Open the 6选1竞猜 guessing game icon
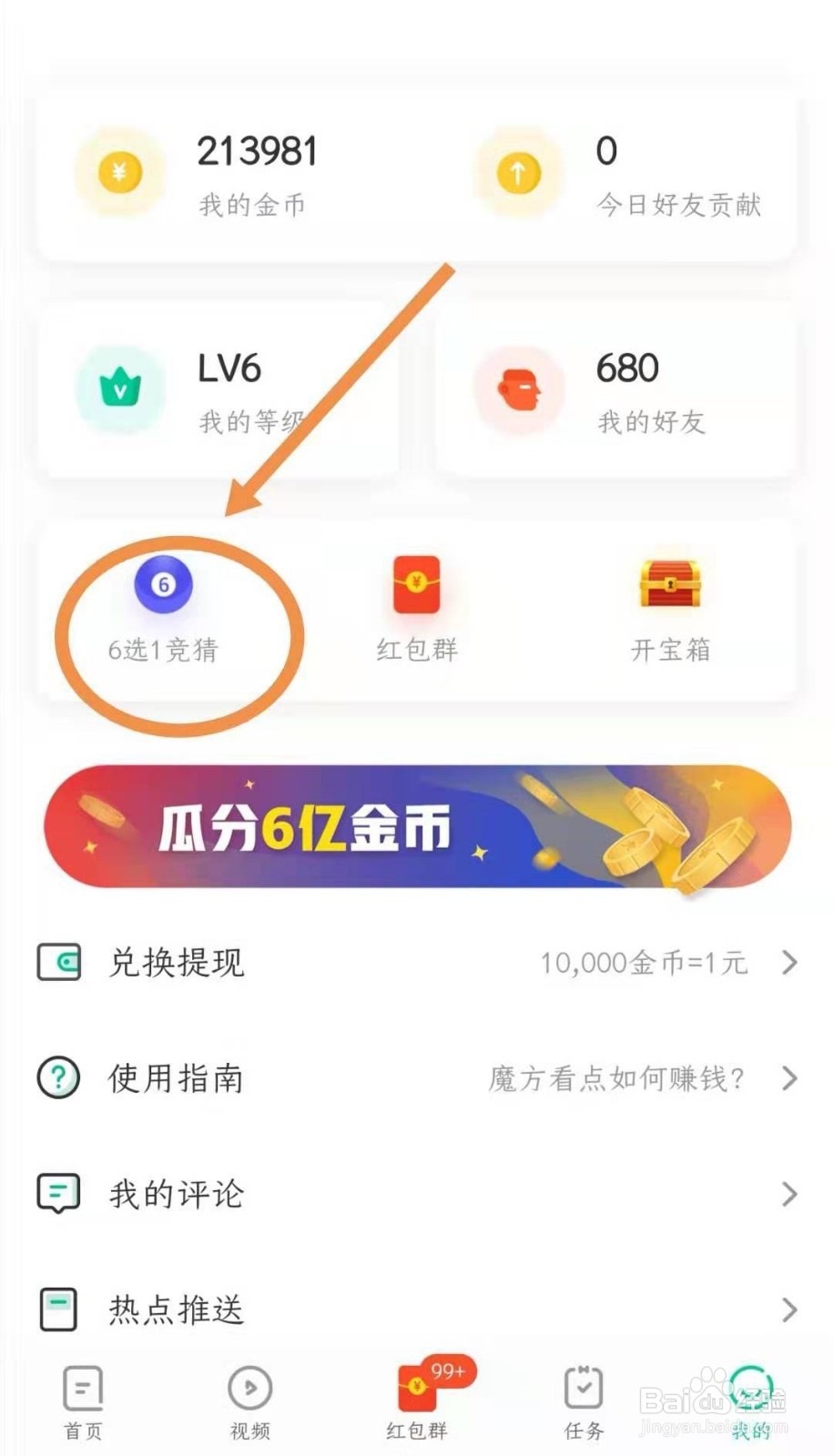 (x=164, y=585)
